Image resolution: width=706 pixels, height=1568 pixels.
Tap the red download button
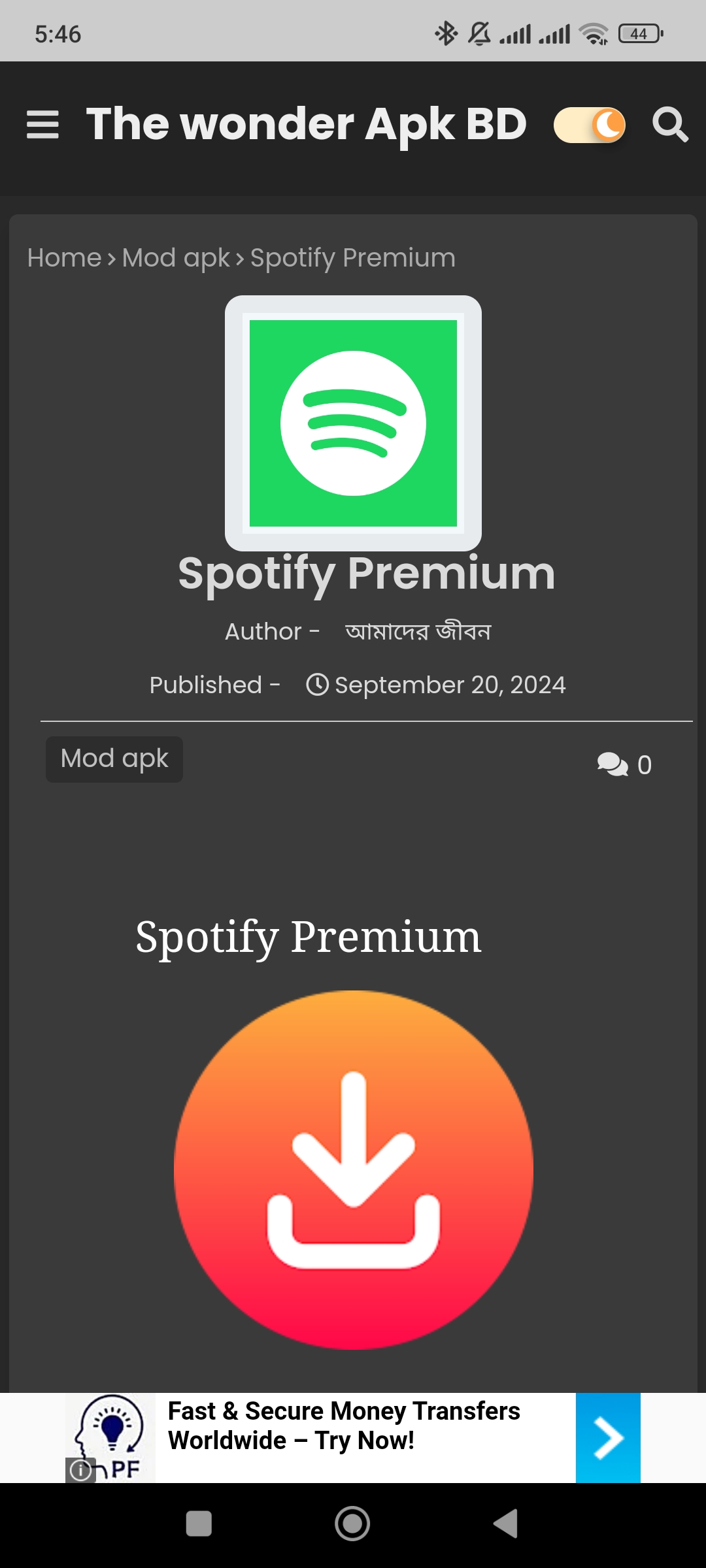[x=354, y=1169]
